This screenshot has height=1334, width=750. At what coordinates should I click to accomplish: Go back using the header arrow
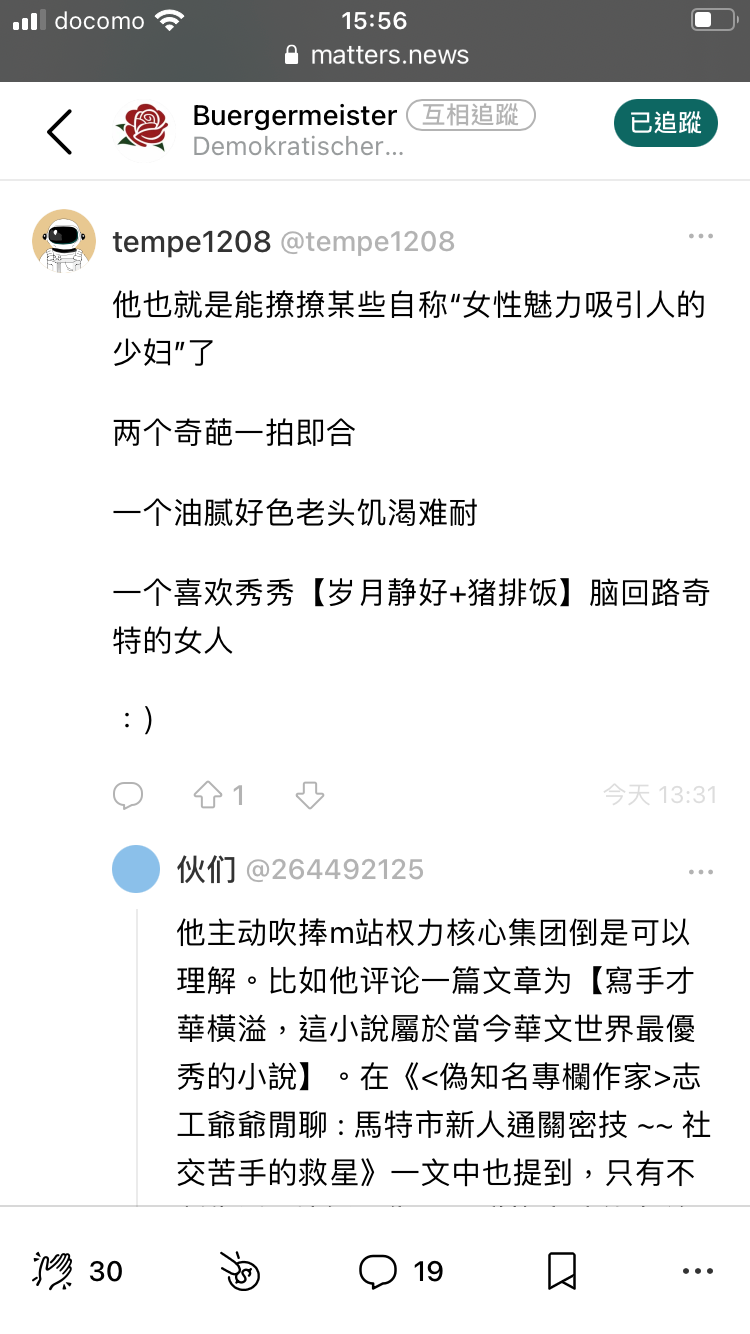tap(60, 131)
